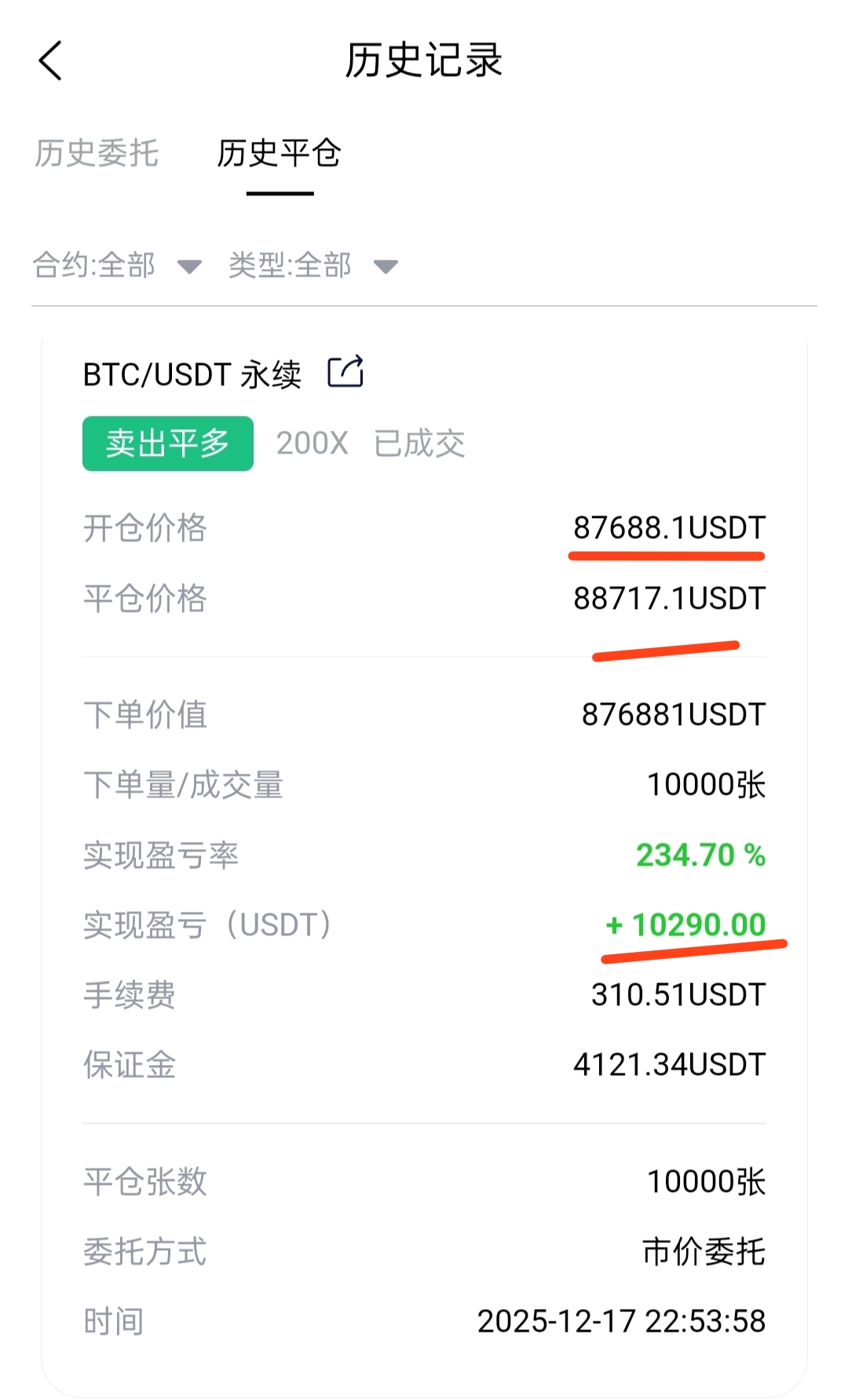Select the 已成交 status label

[x=419, y=443]
